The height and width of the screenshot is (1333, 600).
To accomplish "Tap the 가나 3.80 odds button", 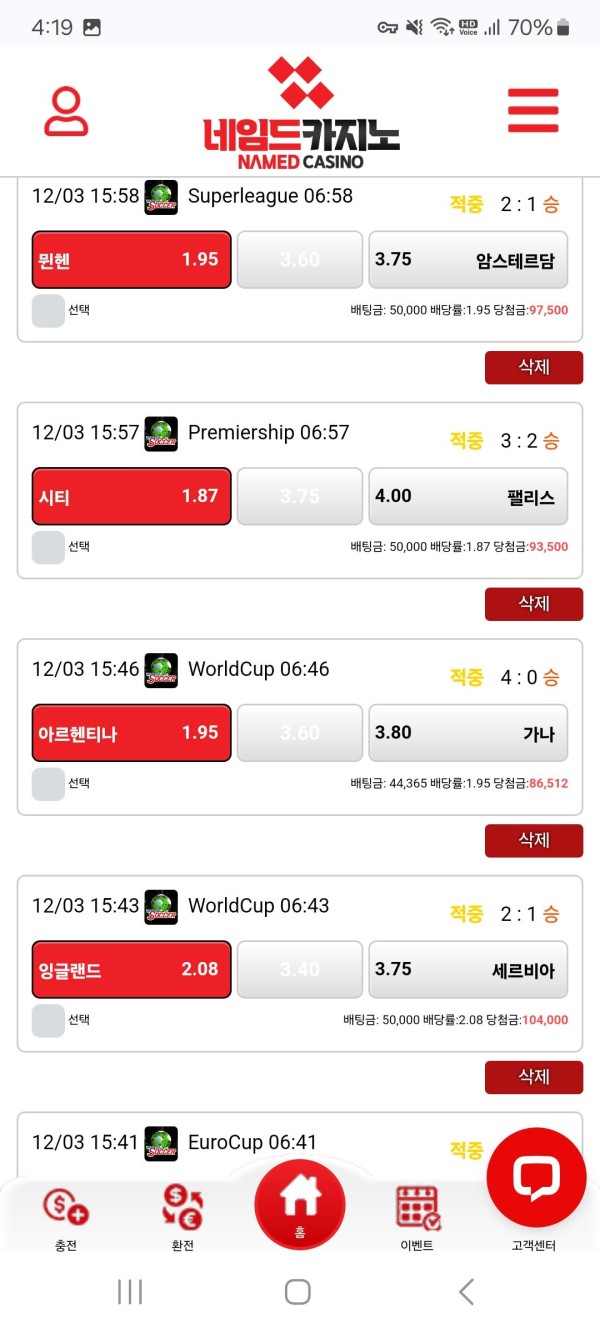I will tap(468, 733).
